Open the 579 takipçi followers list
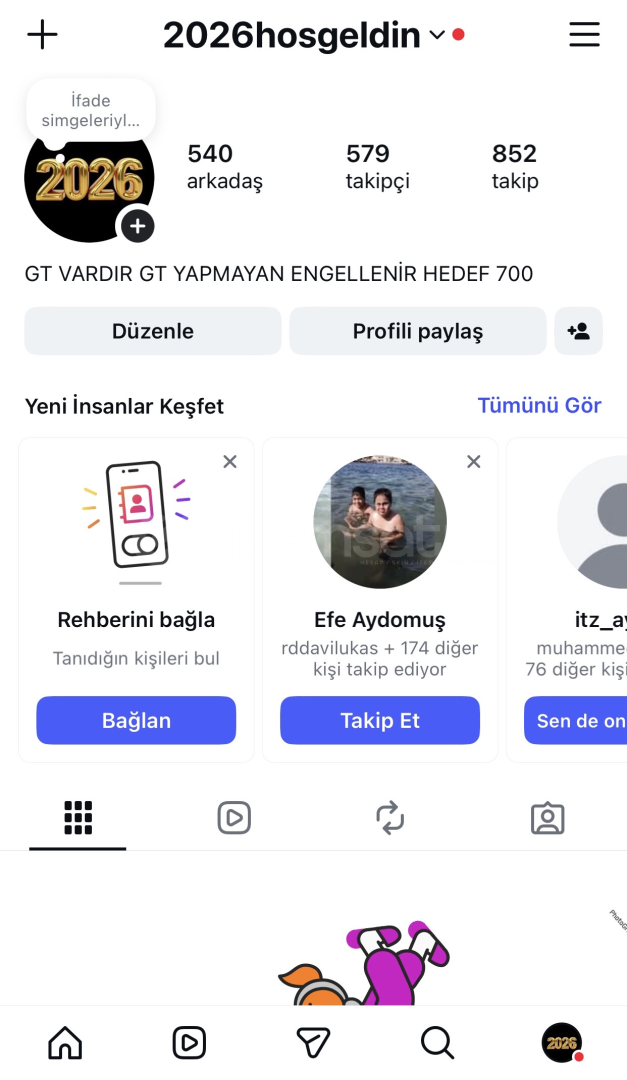Viewport: 627px width, 1080px height. (x=377, y=166)
